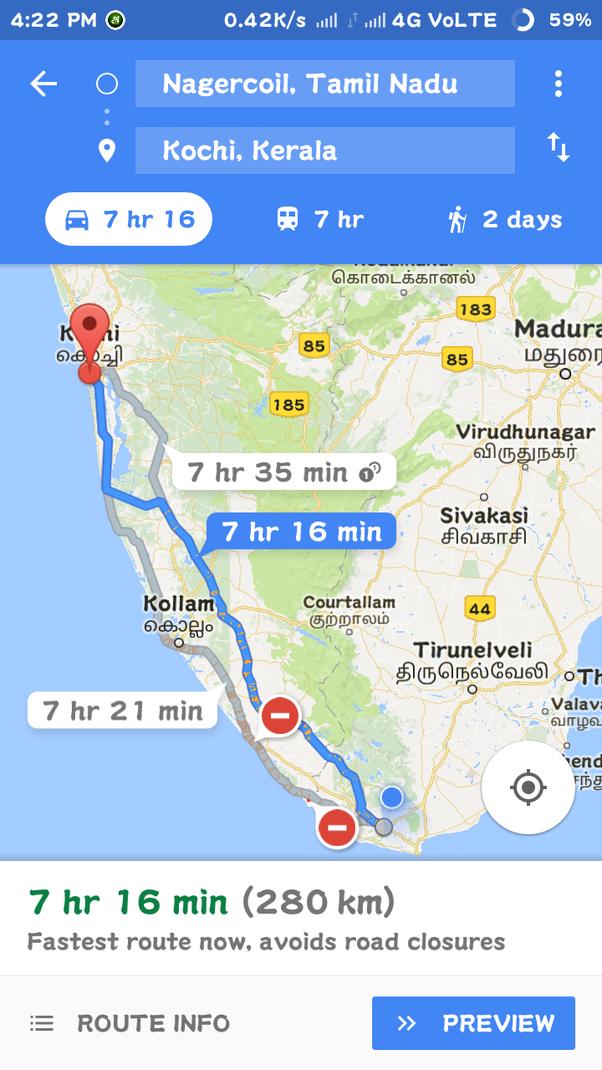Open ROUTE INFO details
Screen dimensions: 602x1070
[130, 1023]
